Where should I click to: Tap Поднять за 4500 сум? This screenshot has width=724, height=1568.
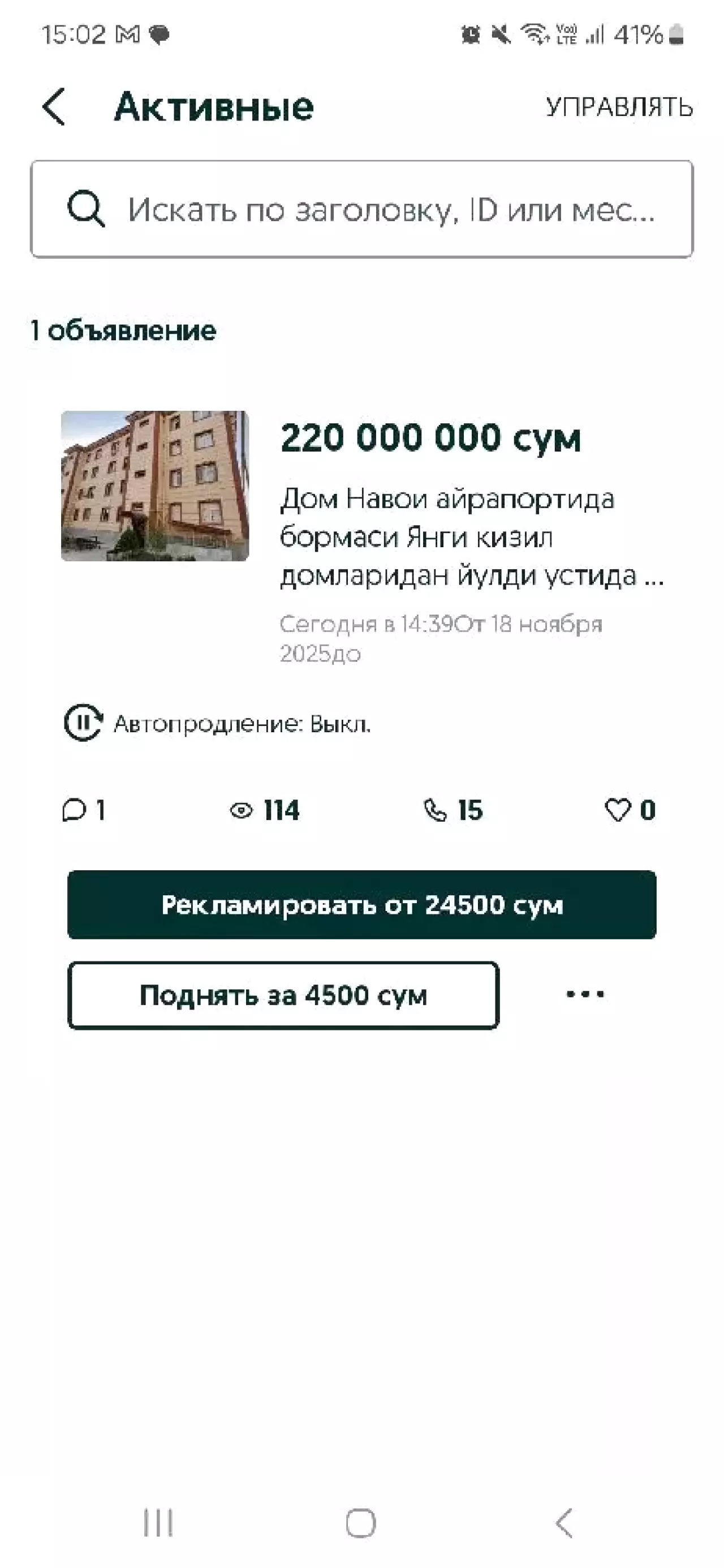click(x=283, y=995)
